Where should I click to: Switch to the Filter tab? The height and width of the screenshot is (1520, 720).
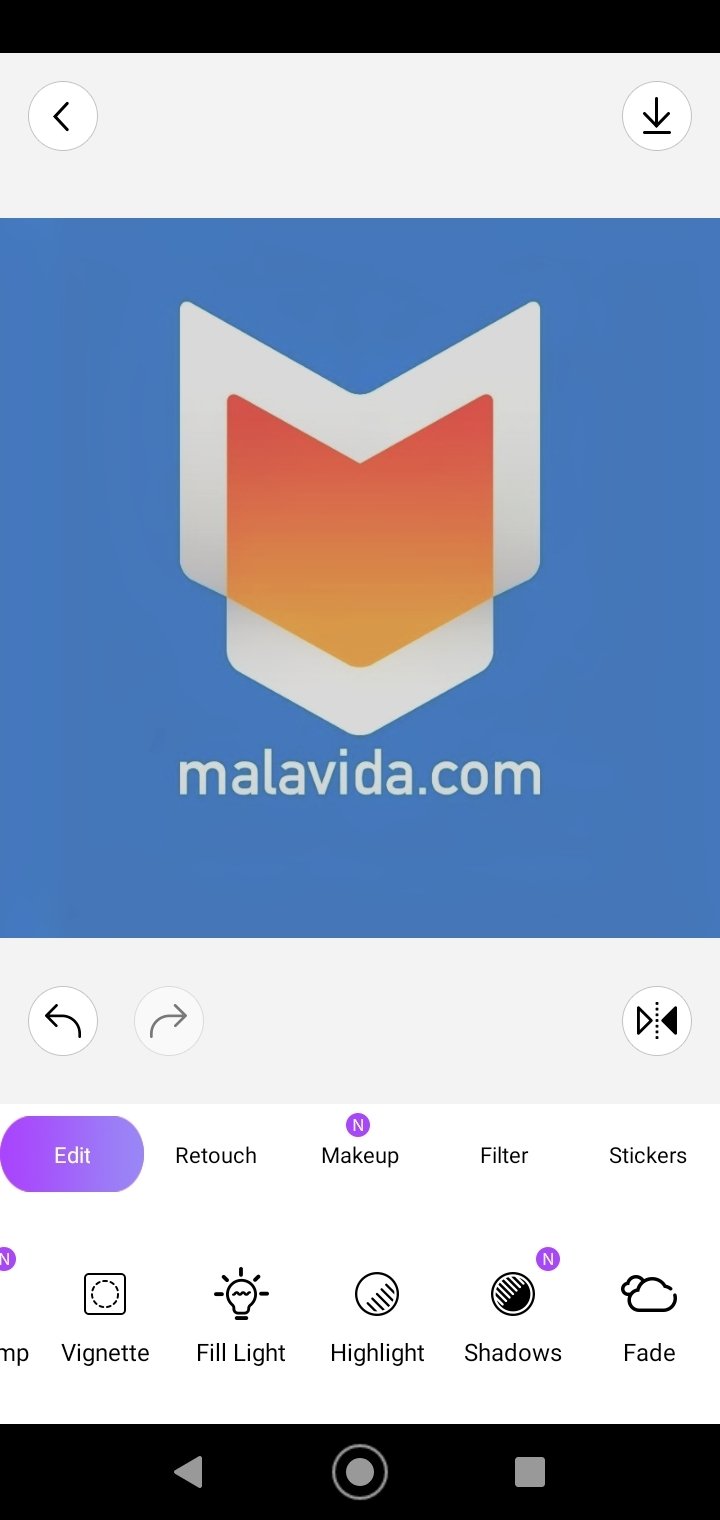pyautogui.click(x=504, y=1155)
